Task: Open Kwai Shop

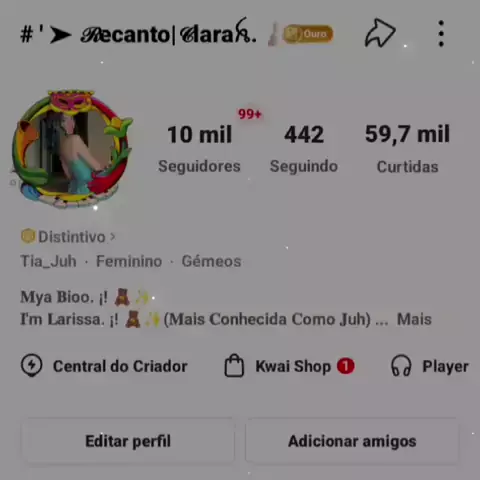Action: (x=289, y=366)
